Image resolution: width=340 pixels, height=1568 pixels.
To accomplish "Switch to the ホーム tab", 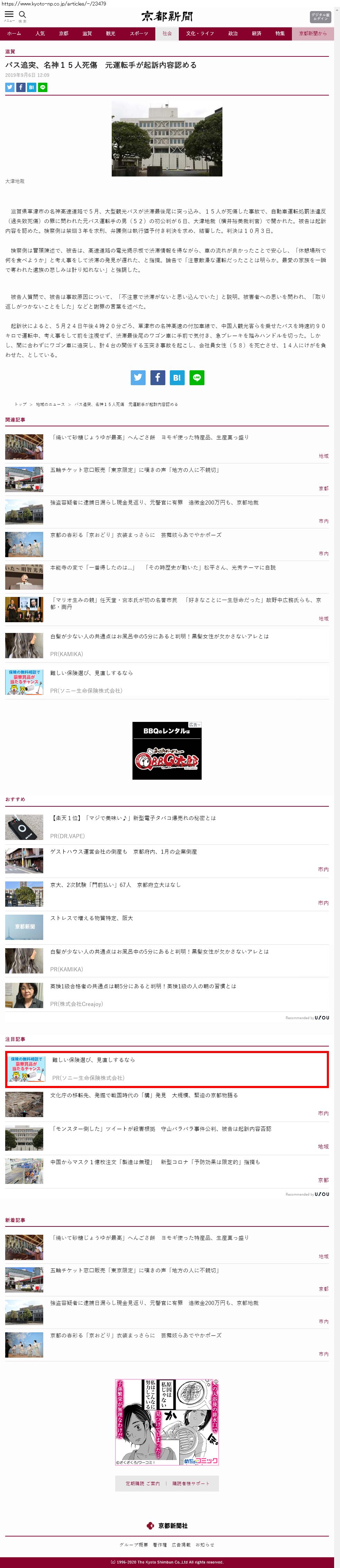I will point(14,34).
